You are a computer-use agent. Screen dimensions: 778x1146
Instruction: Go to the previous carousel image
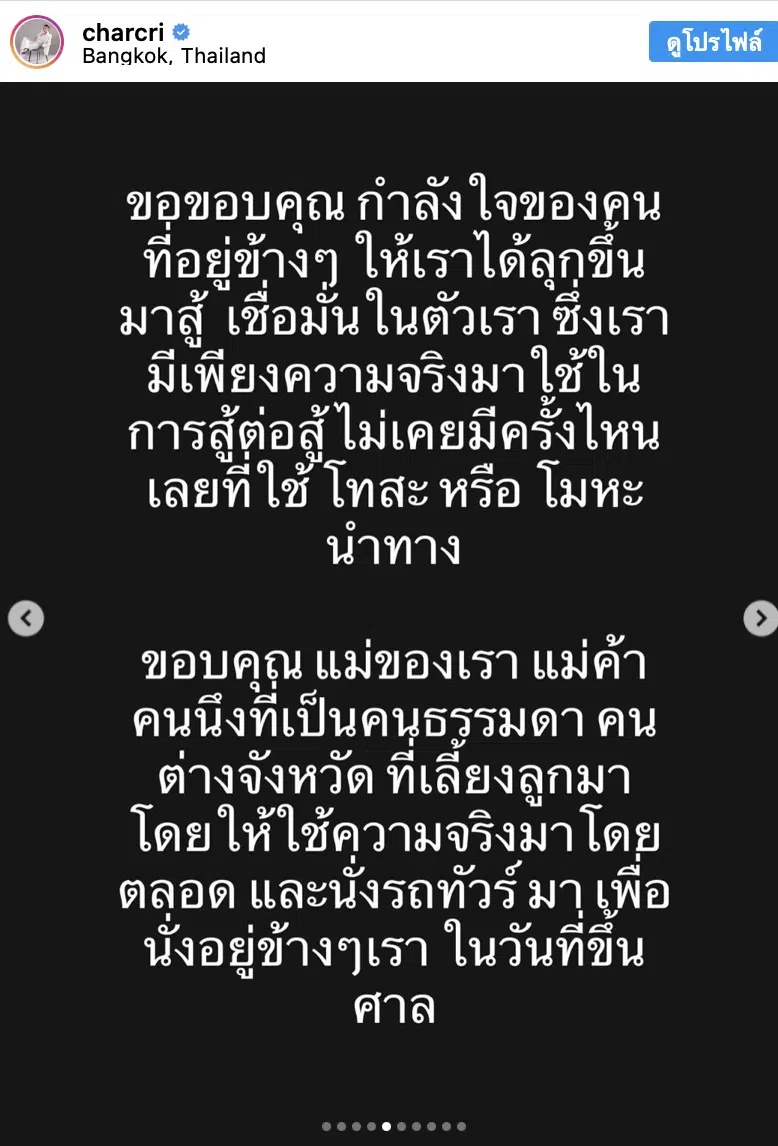click(26, 618)
